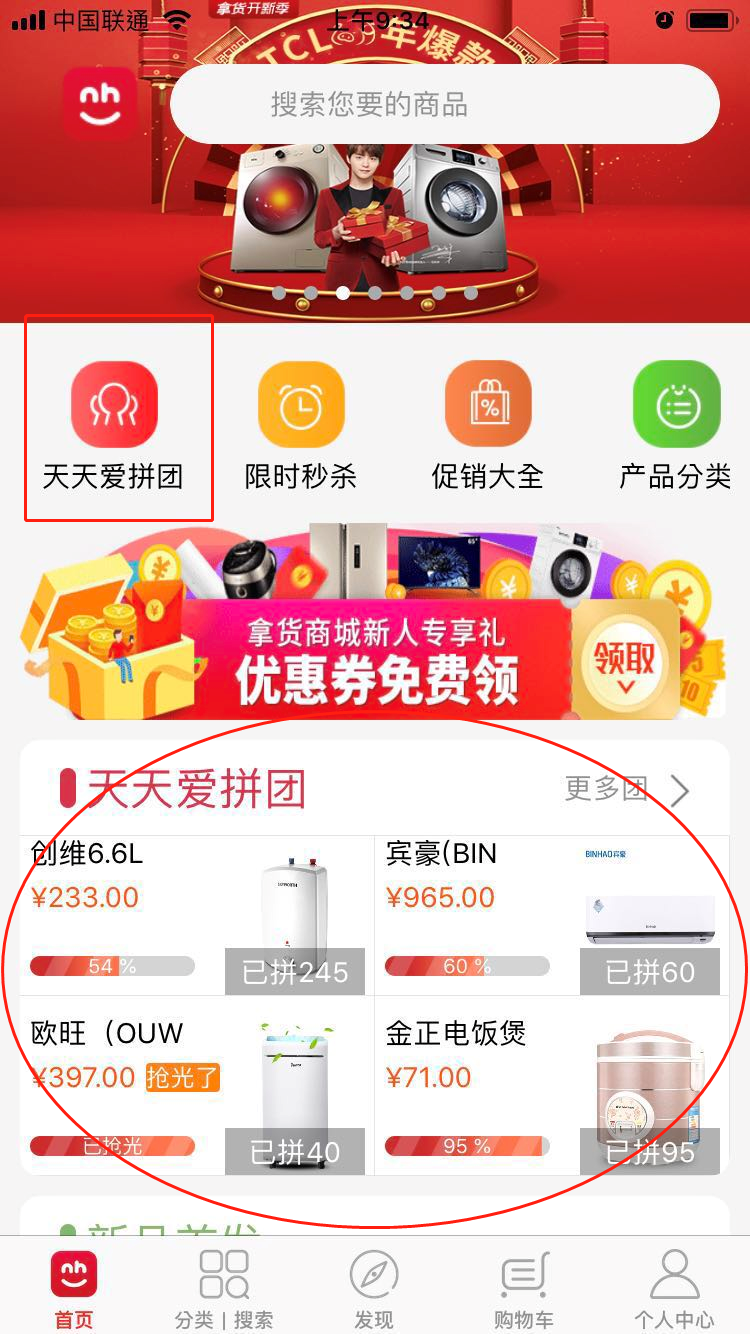Tap 更多团 to see more group deals
The height and width of the screenshot is (1334, 750).
coord(627,790)
